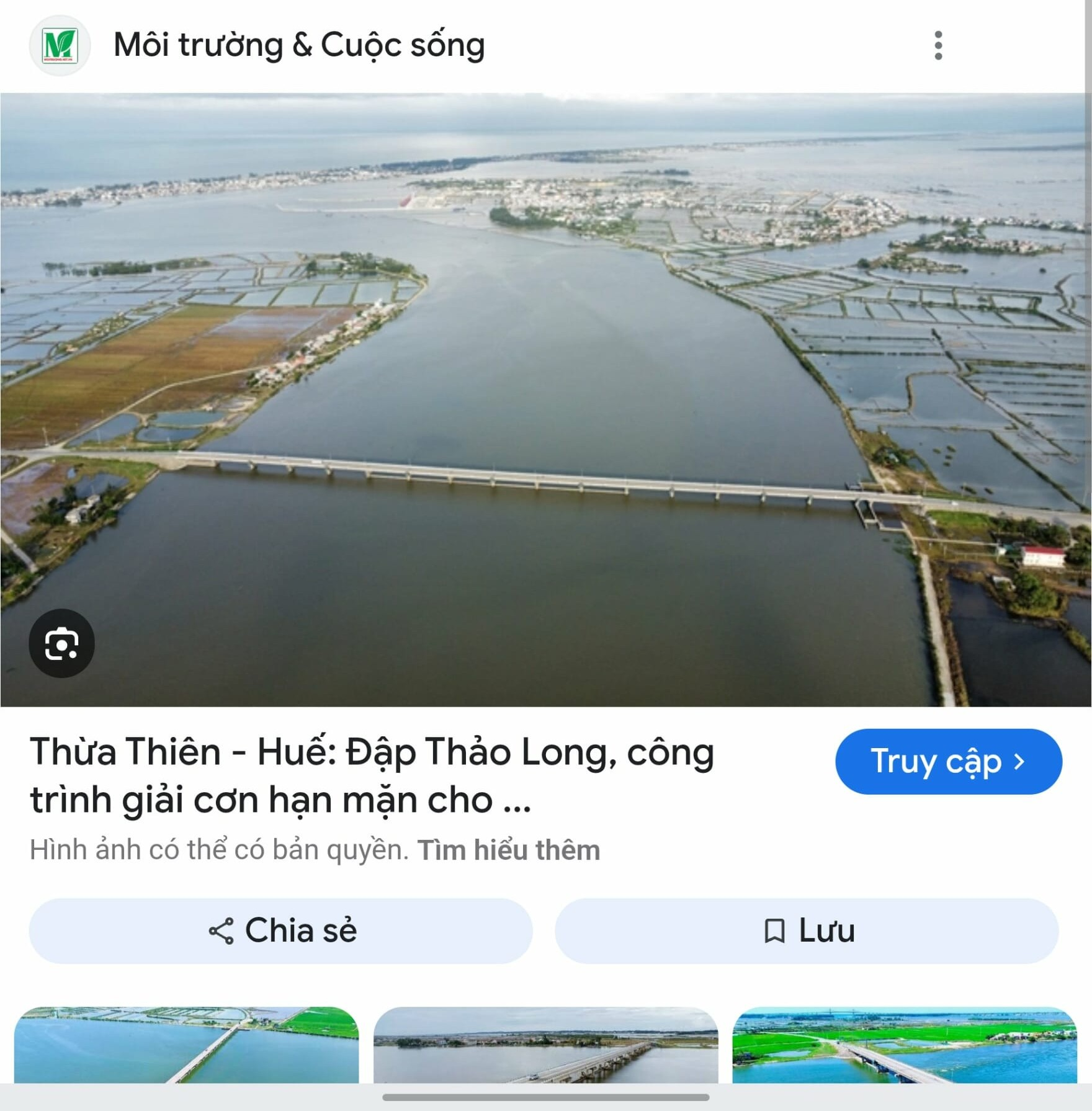
Task: Open the three-dot overflow menu
Action: click(x=938, y=45)
